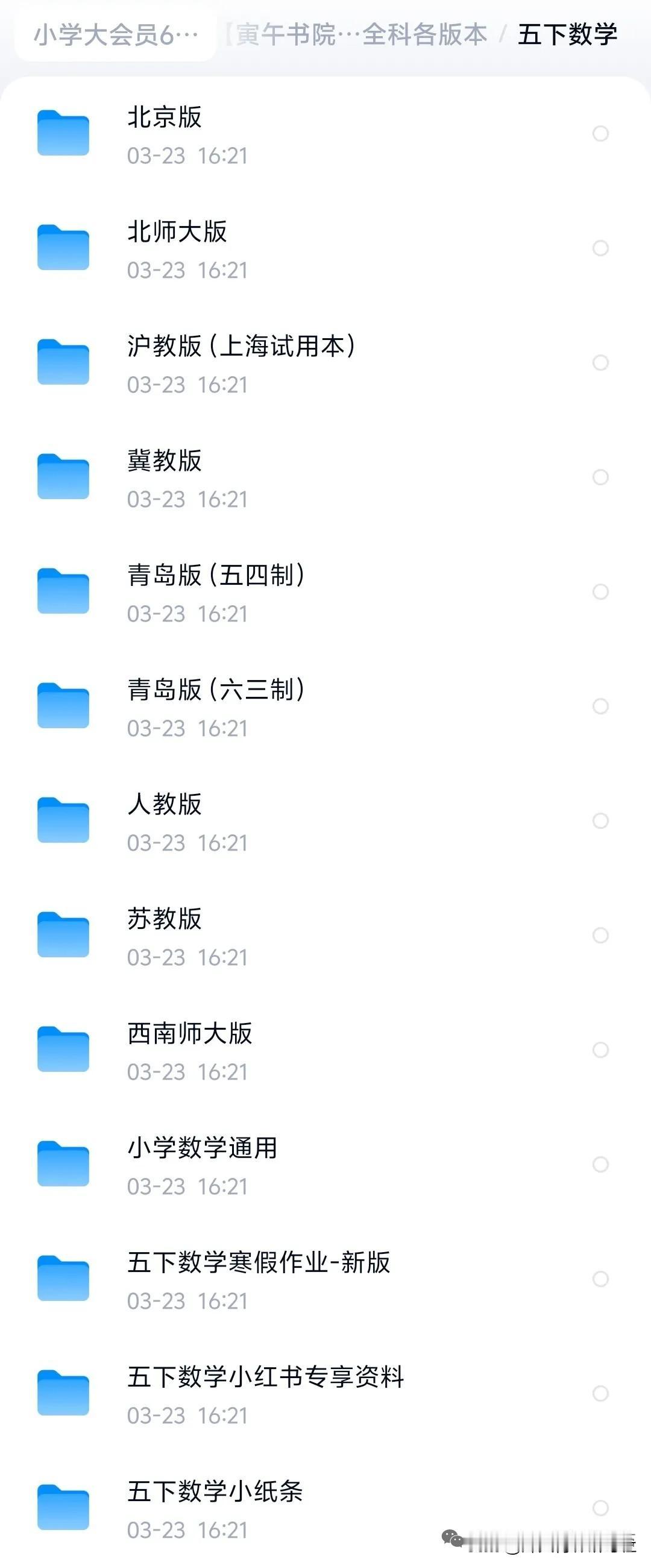Viewport: 651px width, 1568px height.
Task: Go back to 小学大会员6… breadcrumb
Action: tap(116, 35)
